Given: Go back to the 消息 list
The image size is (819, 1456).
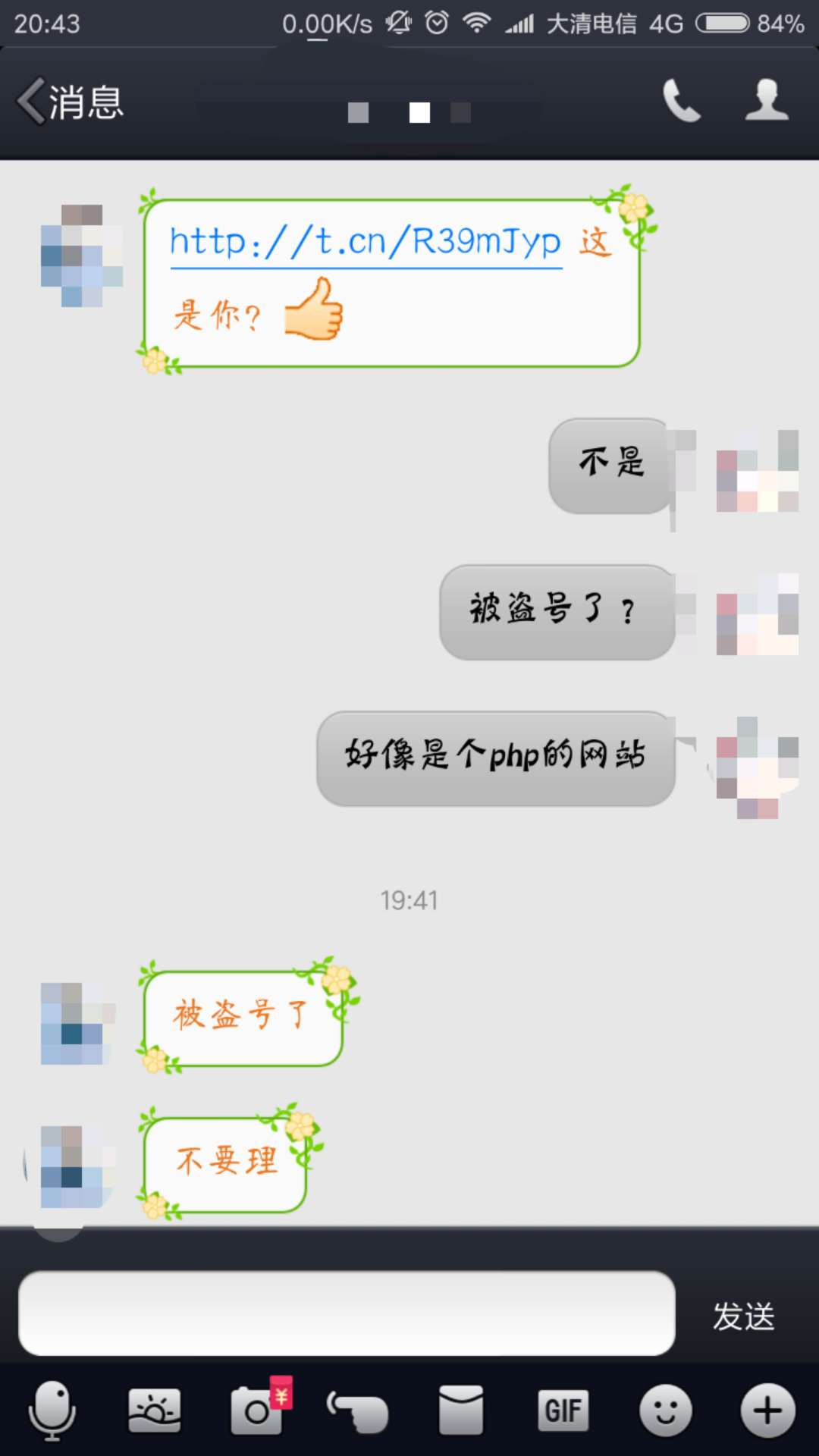Looking at the screenshot, I should 70,102.
